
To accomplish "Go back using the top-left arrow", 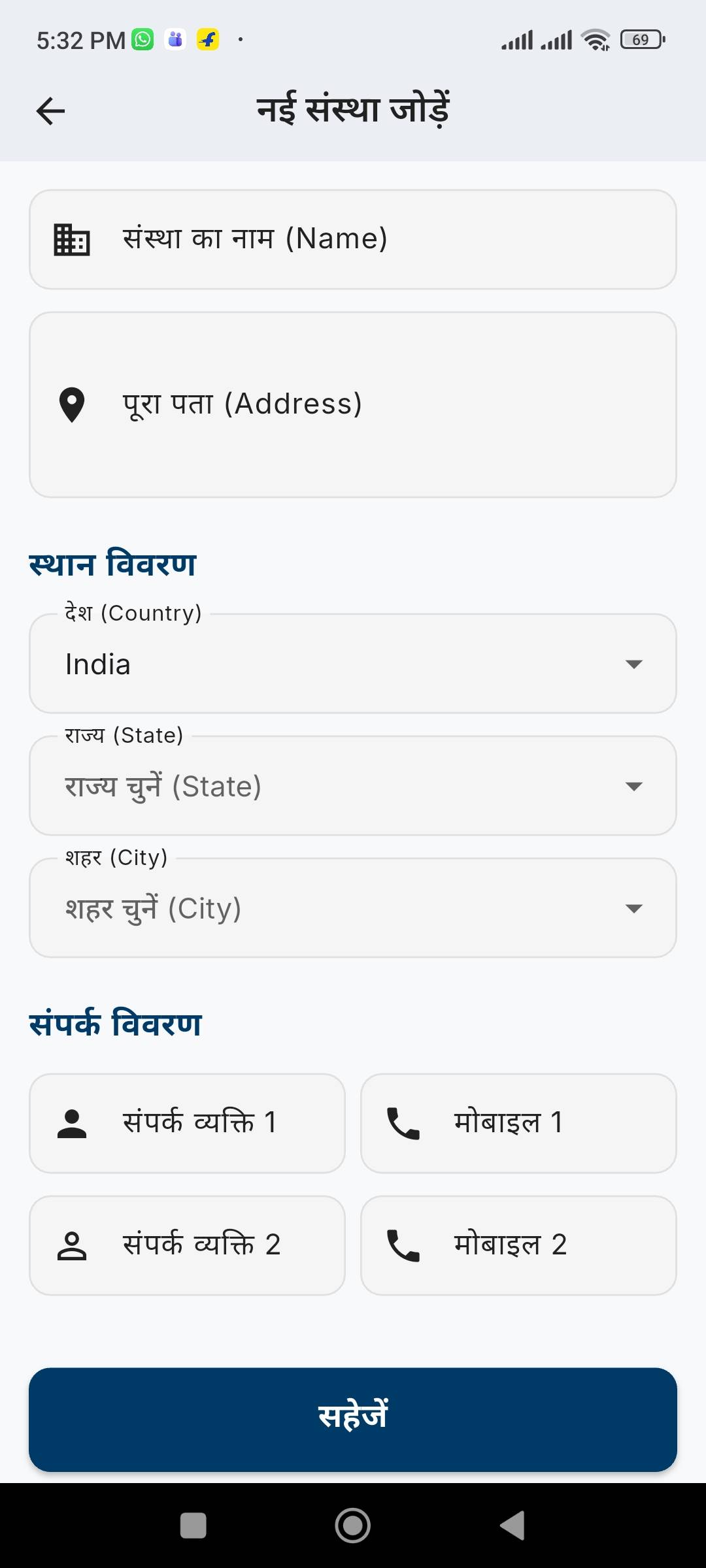I will pos(50,110).
